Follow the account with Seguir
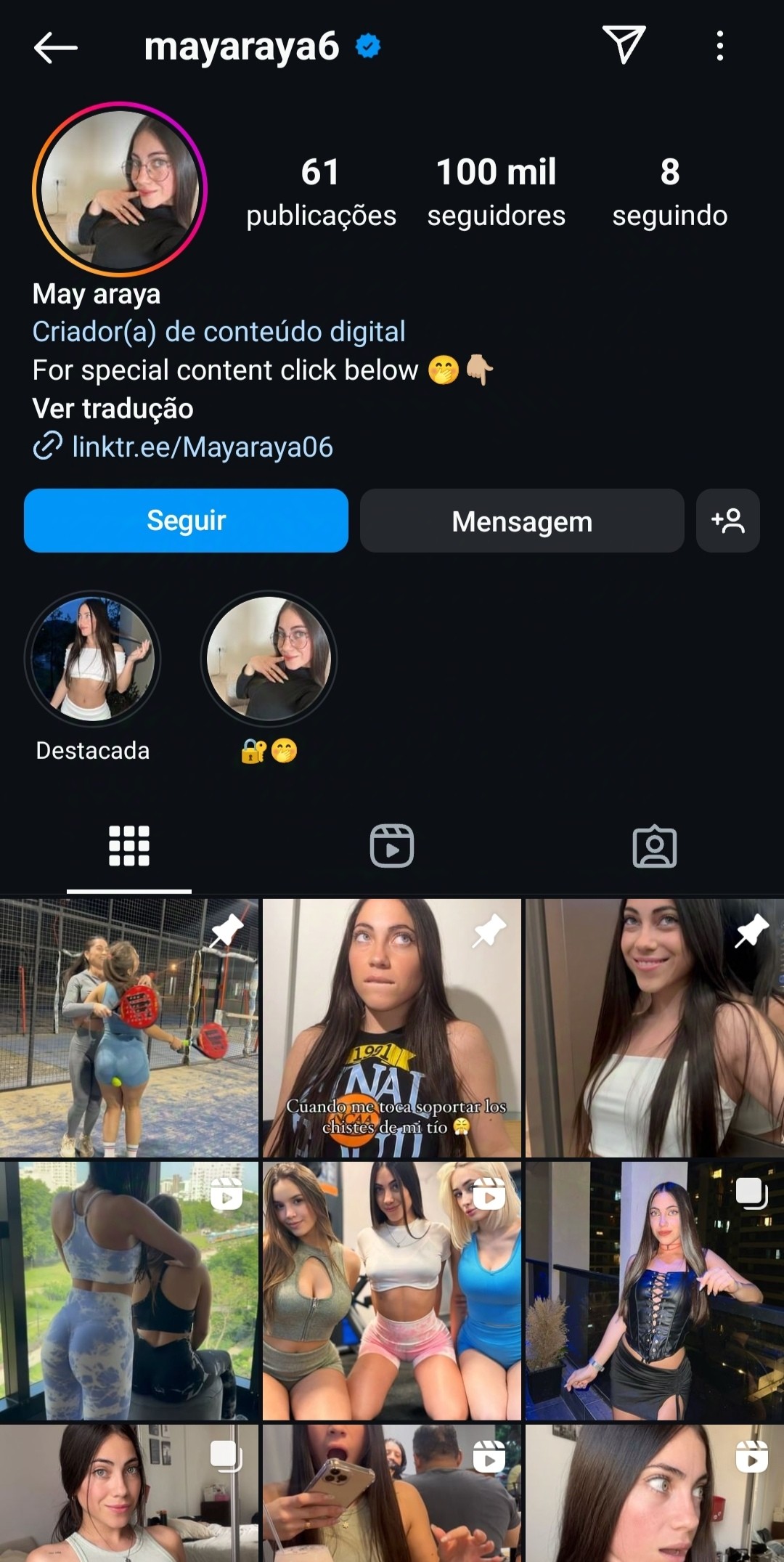 point(186,521)
